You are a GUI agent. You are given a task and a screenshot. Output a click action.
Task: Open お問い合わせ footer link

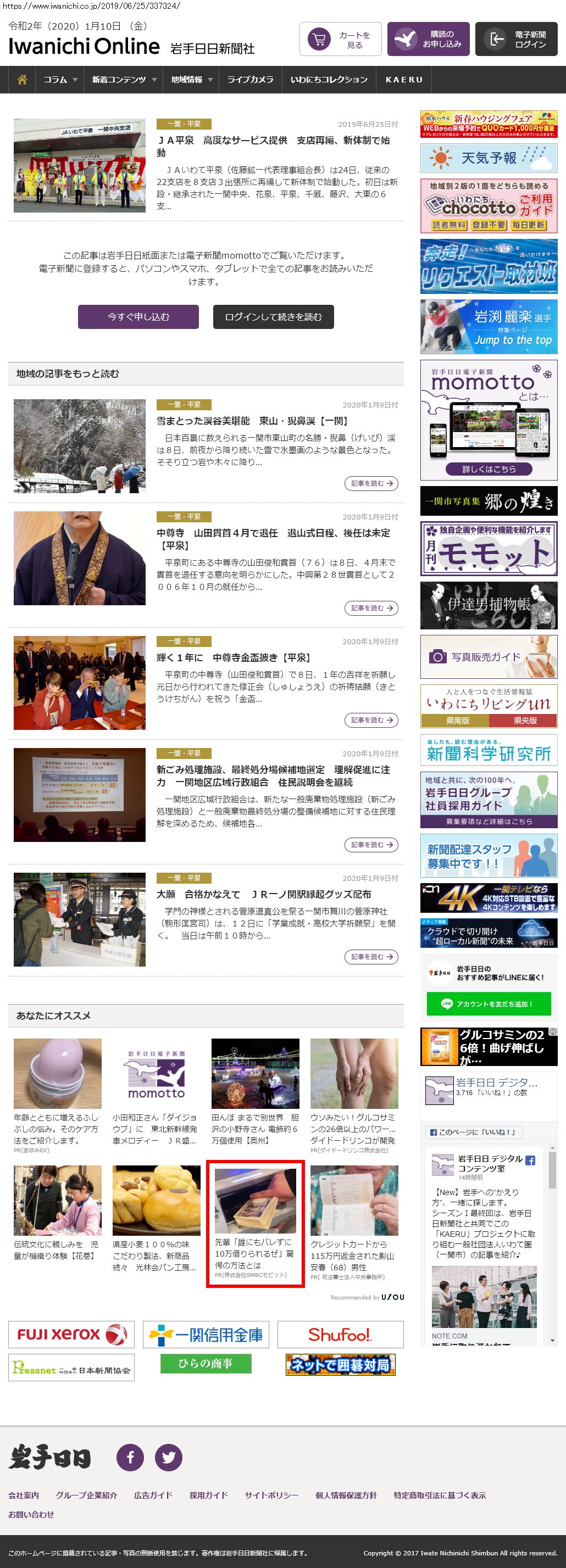pos(31,1514)
